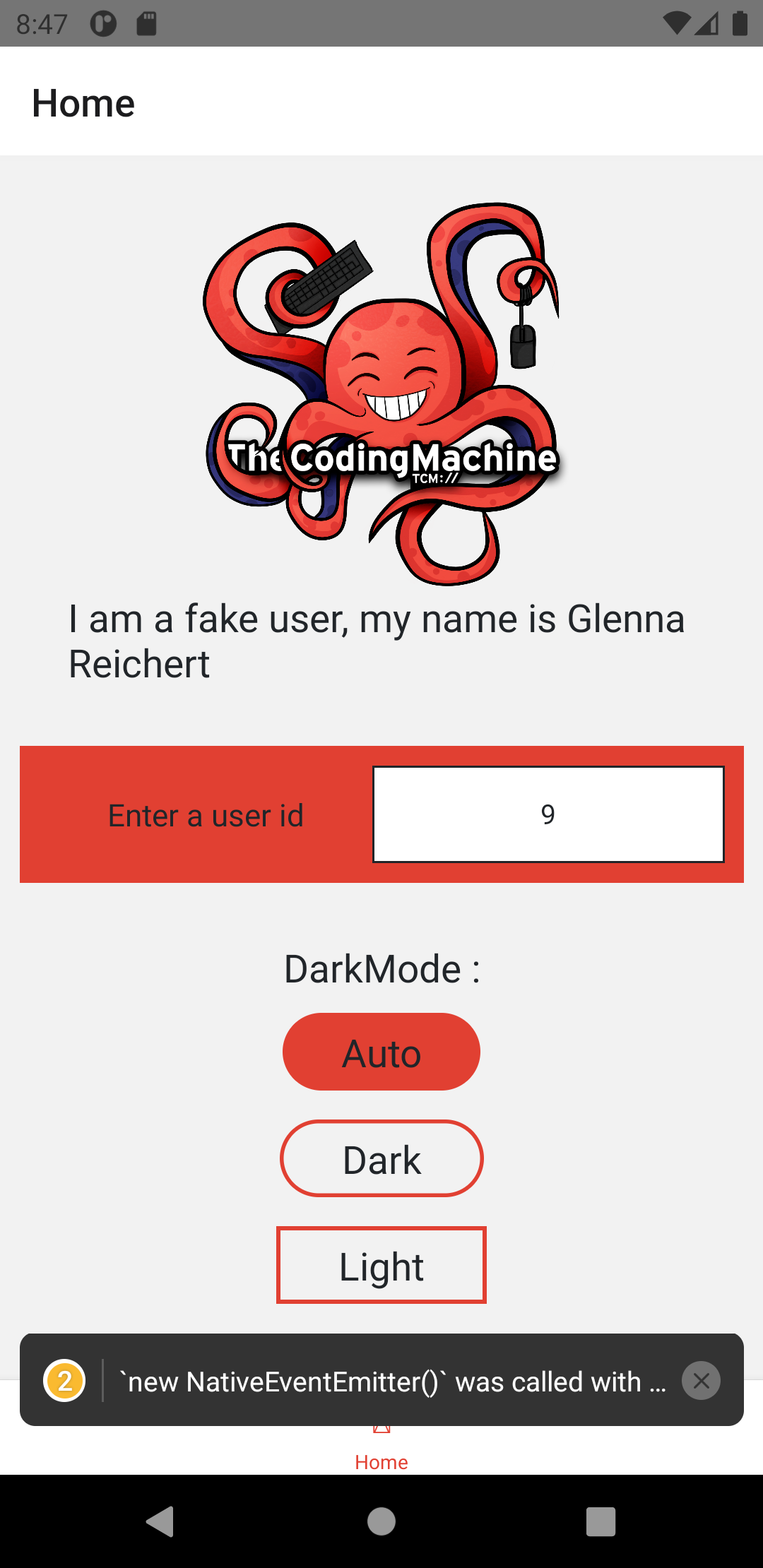Go back with the system back button
This screenshot has height=1568, width=763.
[160, 1521]
